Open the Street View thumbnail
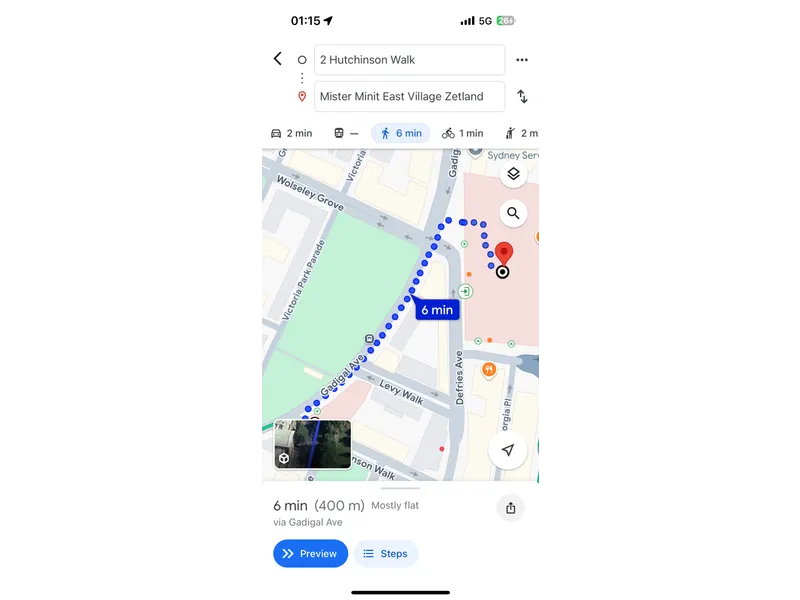 (x=313, y=444)
